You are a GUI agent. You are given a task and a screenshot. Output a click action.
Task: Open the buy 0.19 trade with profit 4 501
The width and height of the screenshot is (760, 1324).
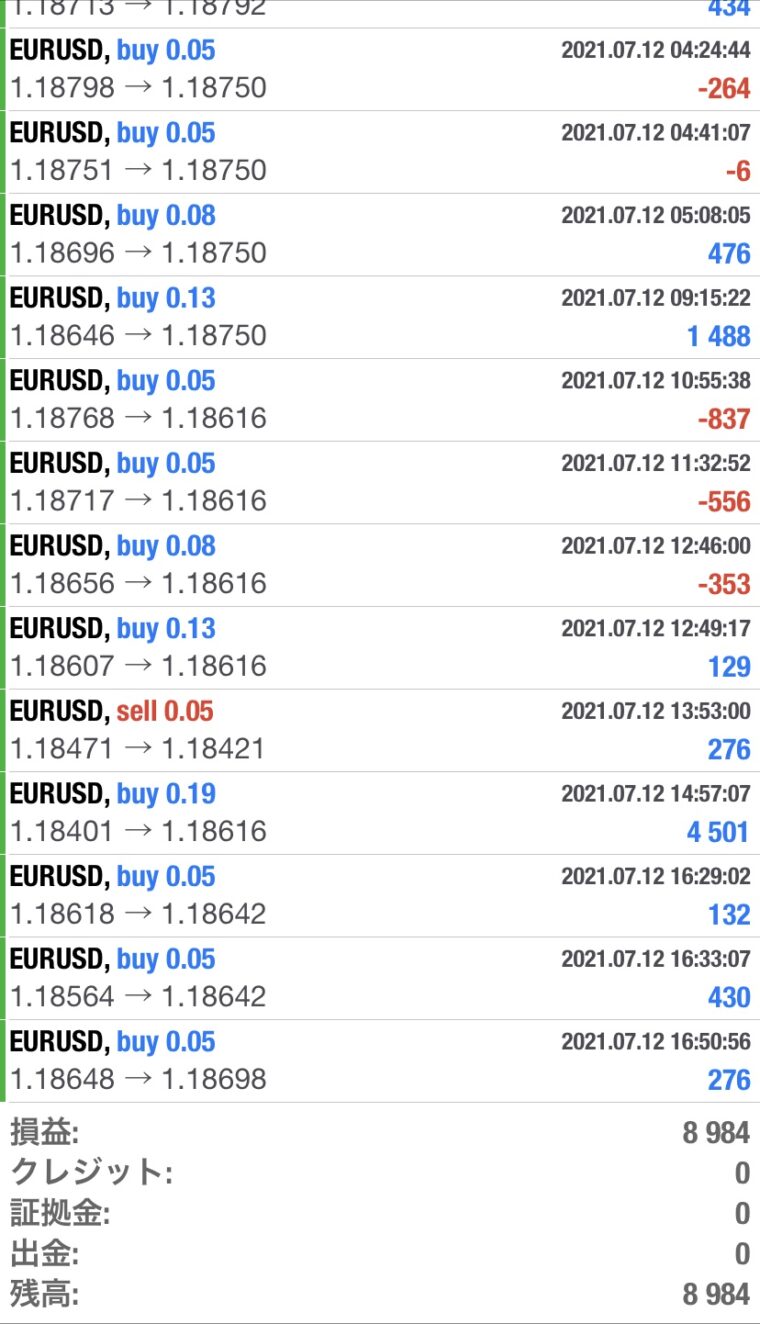[x=380, y=813]
